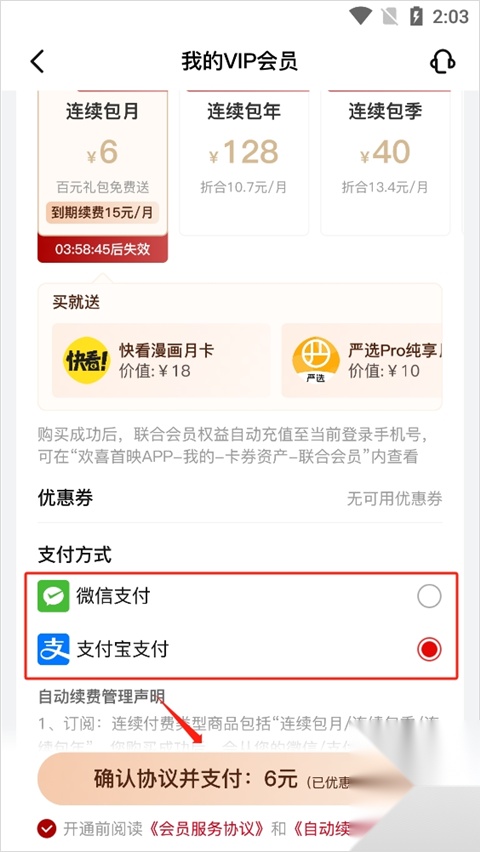The height and width of the screenshot is (852, 480).
Task: Select 微信支付 as payment method
Action: (240, 596)
